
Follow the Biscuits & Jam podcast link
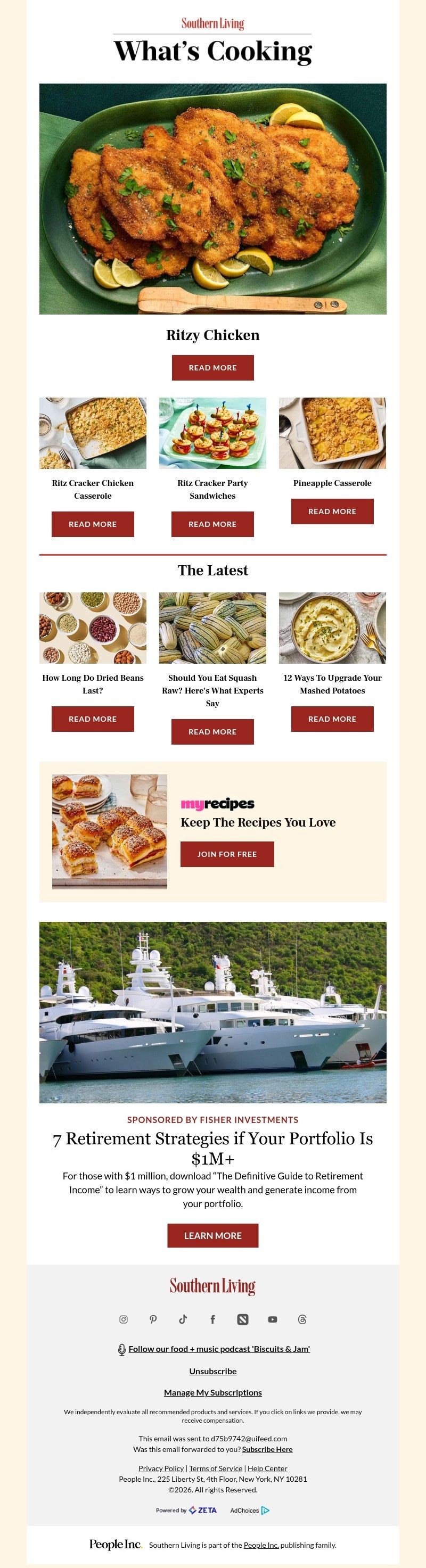point(219,1349)
